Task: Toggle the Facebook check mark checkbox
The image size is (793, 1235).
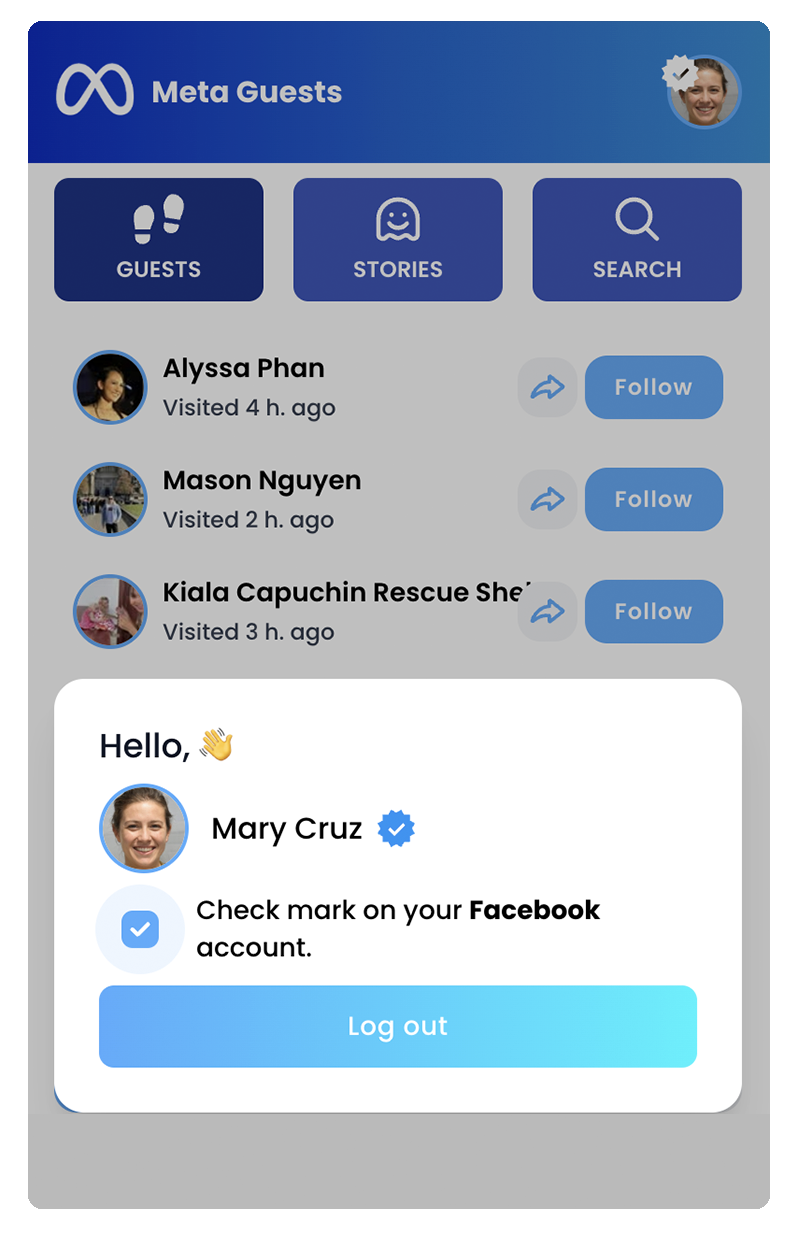Action: pyautogui.click(x=140, y=929)
